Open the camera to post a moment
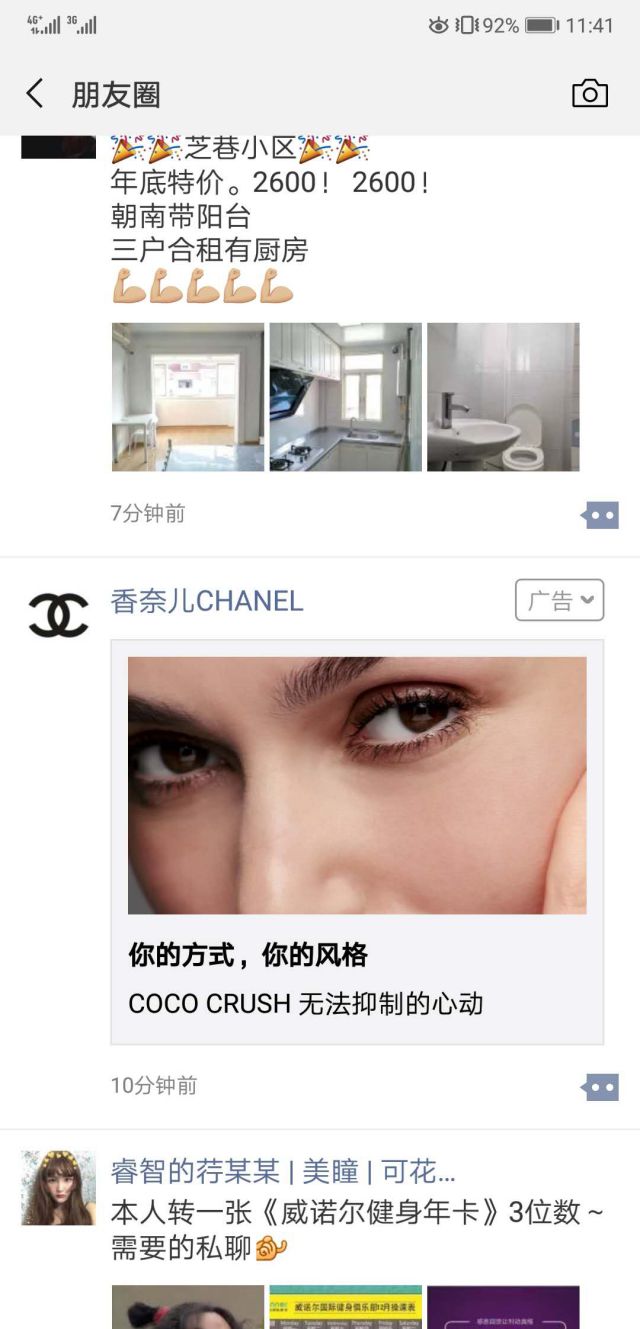 tap(589, 93)
